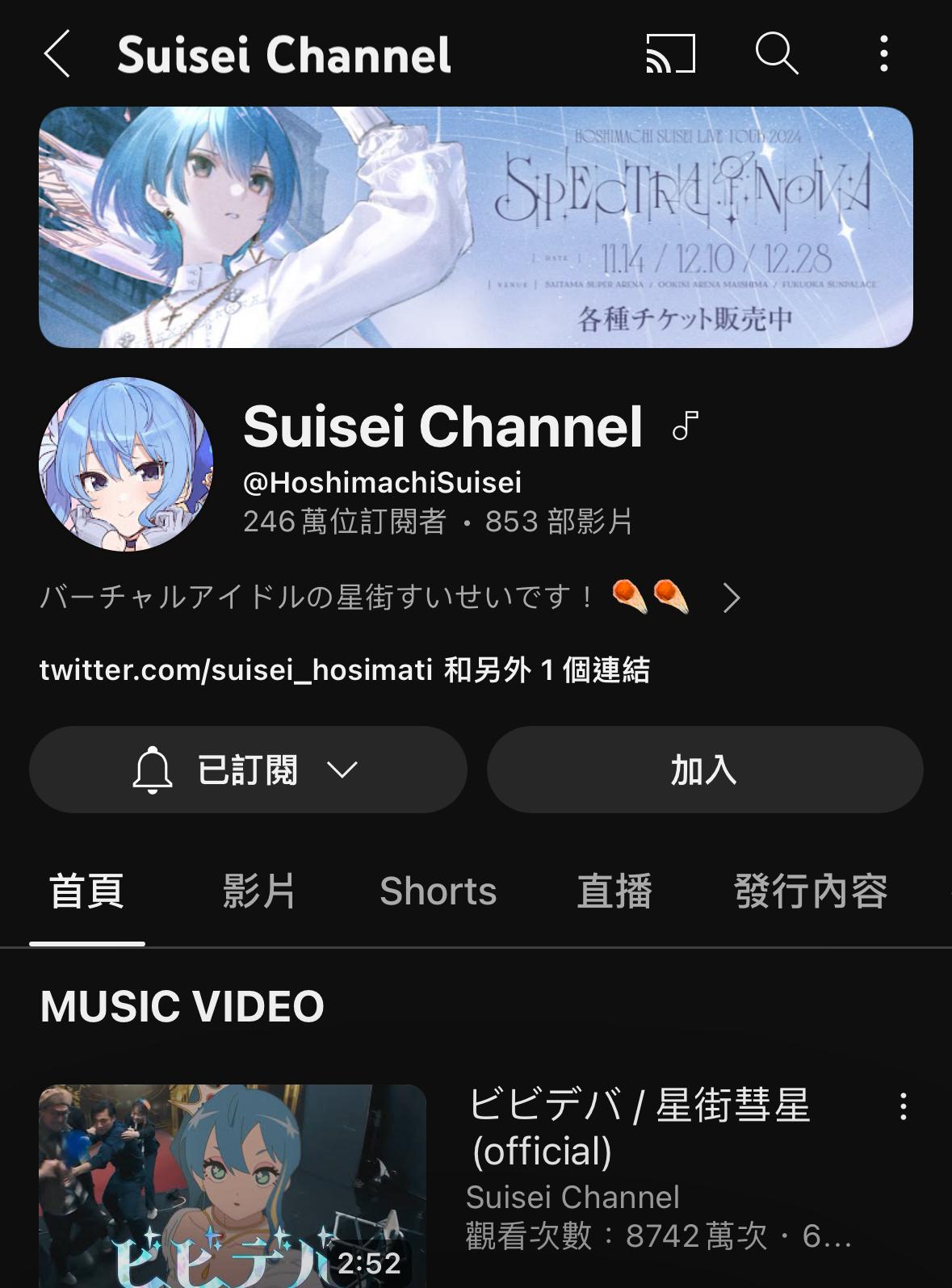The width and height of the screenshot is (952, 1288).
Task: Switch to the 首頁 tab
Action: tap(86, 892)
